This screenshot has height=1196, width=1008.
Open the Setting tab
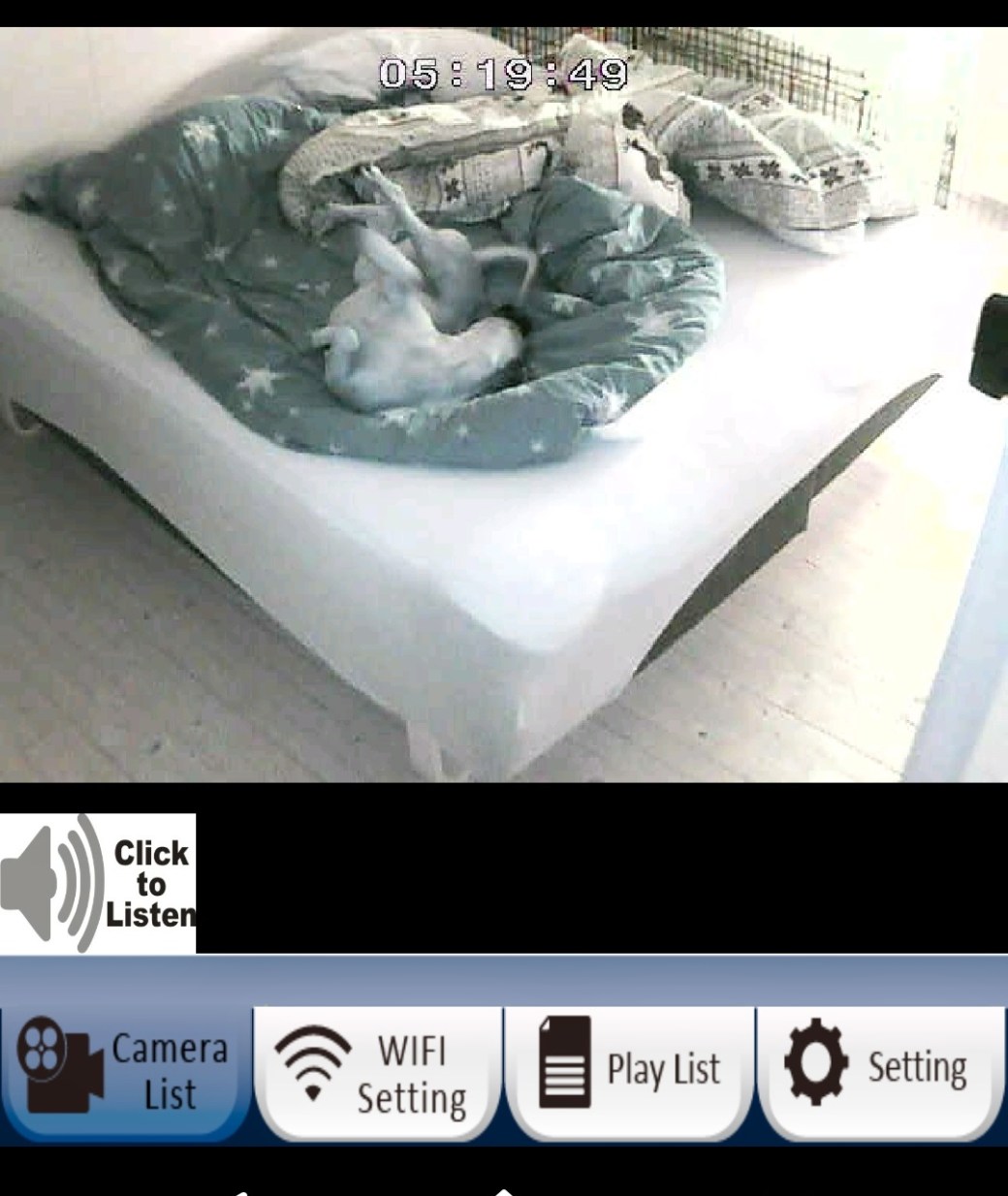click(880, 1070)
